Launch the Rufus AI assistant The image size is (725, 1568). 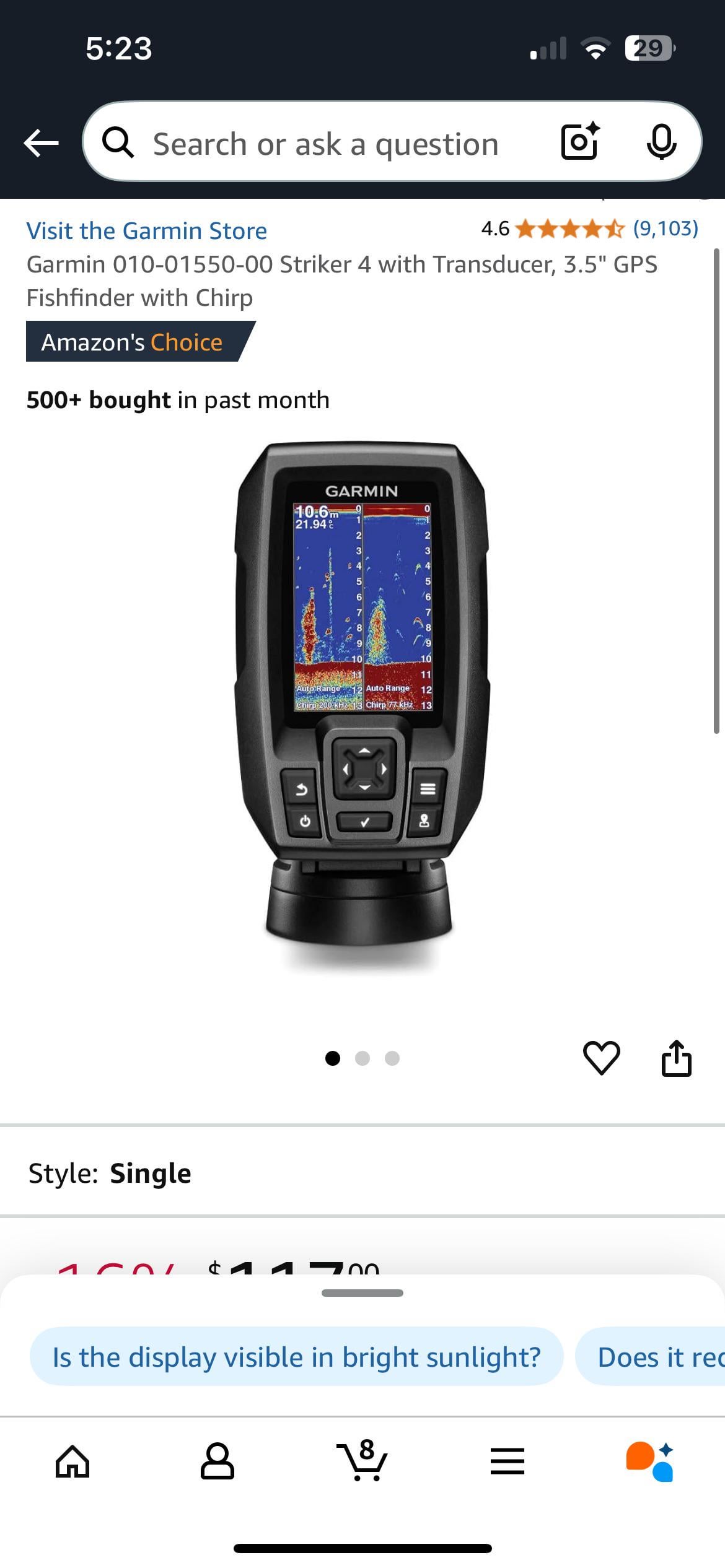[x=650, y=1461]
